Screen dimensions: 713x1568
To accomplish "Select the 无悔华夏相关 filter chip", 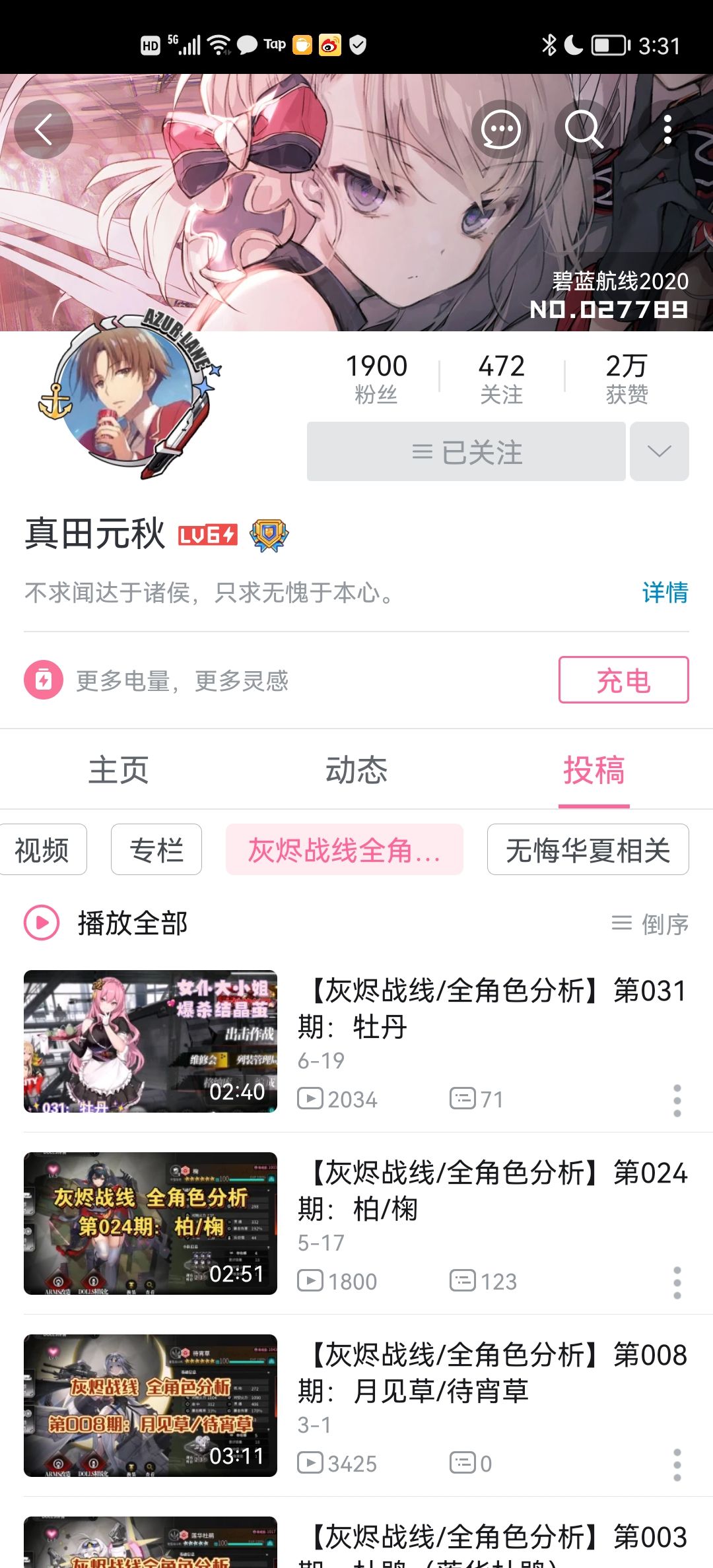I will coord(587,851).
